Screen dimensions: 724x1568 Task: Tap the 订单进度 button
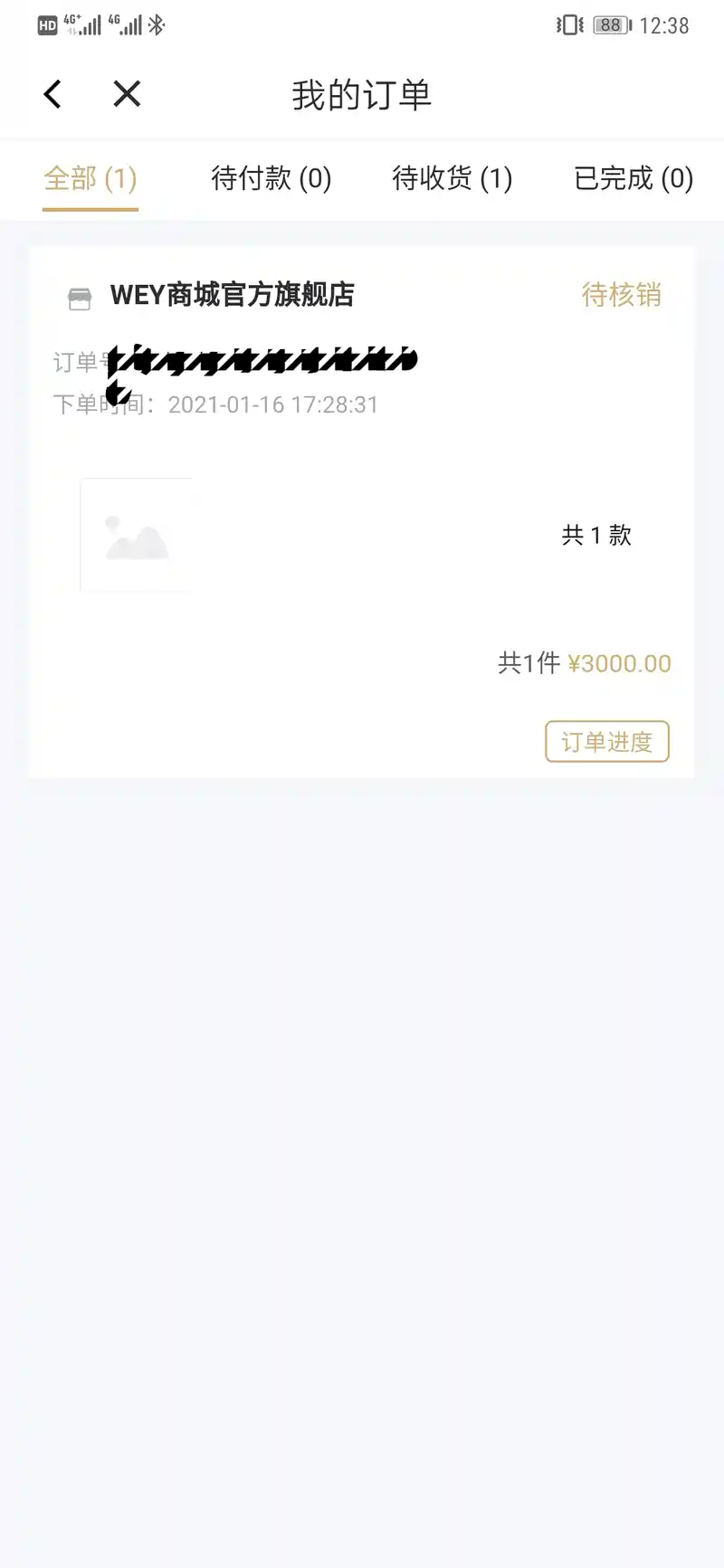pyautogui.click(x=606, y=742)
